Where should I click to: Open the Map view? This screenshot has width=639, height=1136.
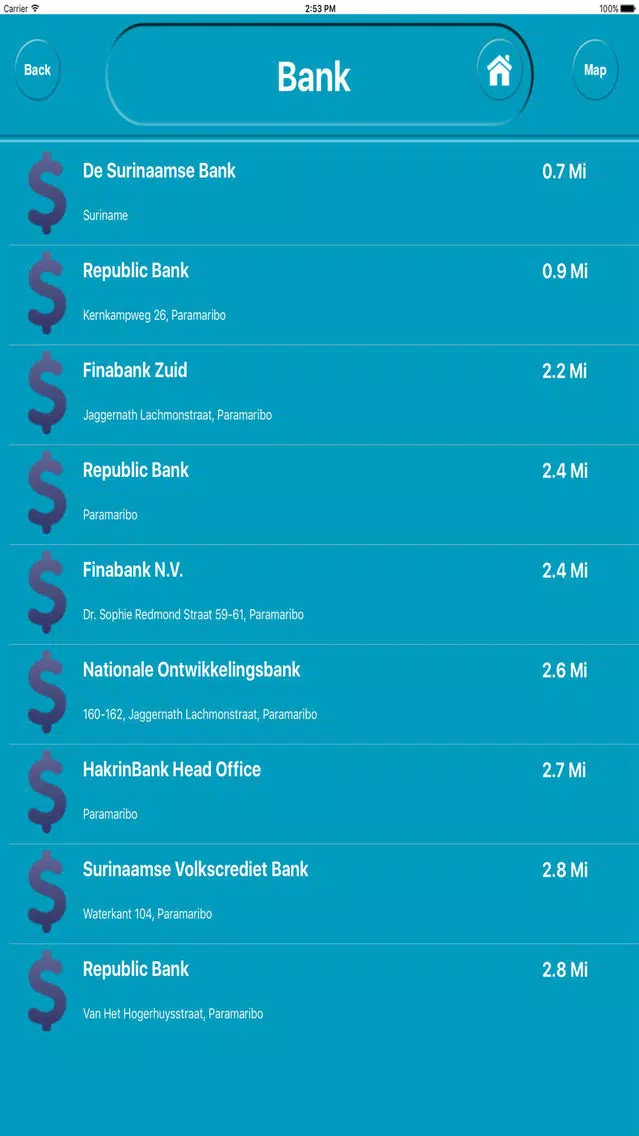pos(595,70)
